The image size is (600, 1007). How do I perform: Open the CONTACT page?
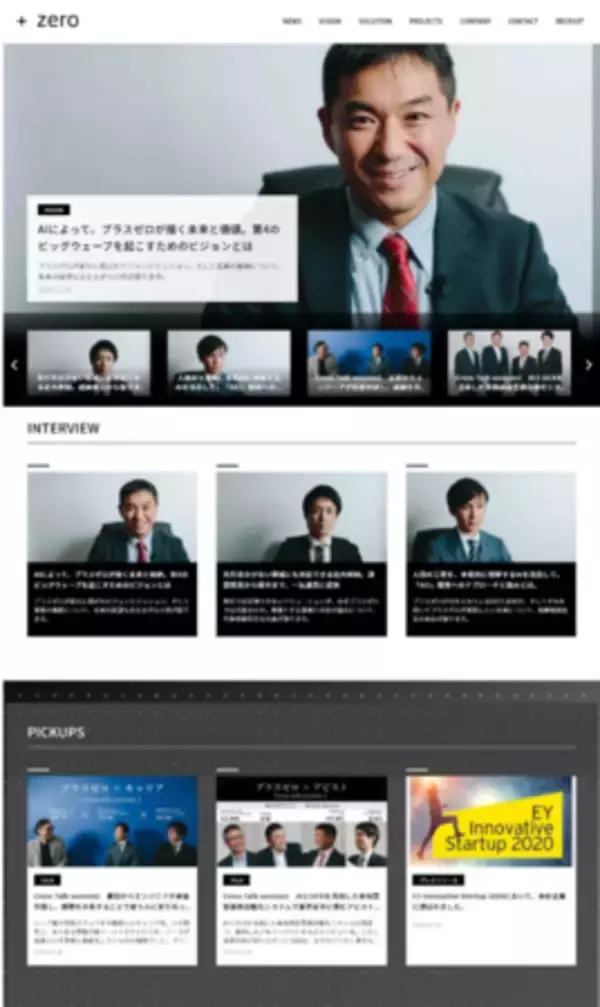[x=522, y=20]
